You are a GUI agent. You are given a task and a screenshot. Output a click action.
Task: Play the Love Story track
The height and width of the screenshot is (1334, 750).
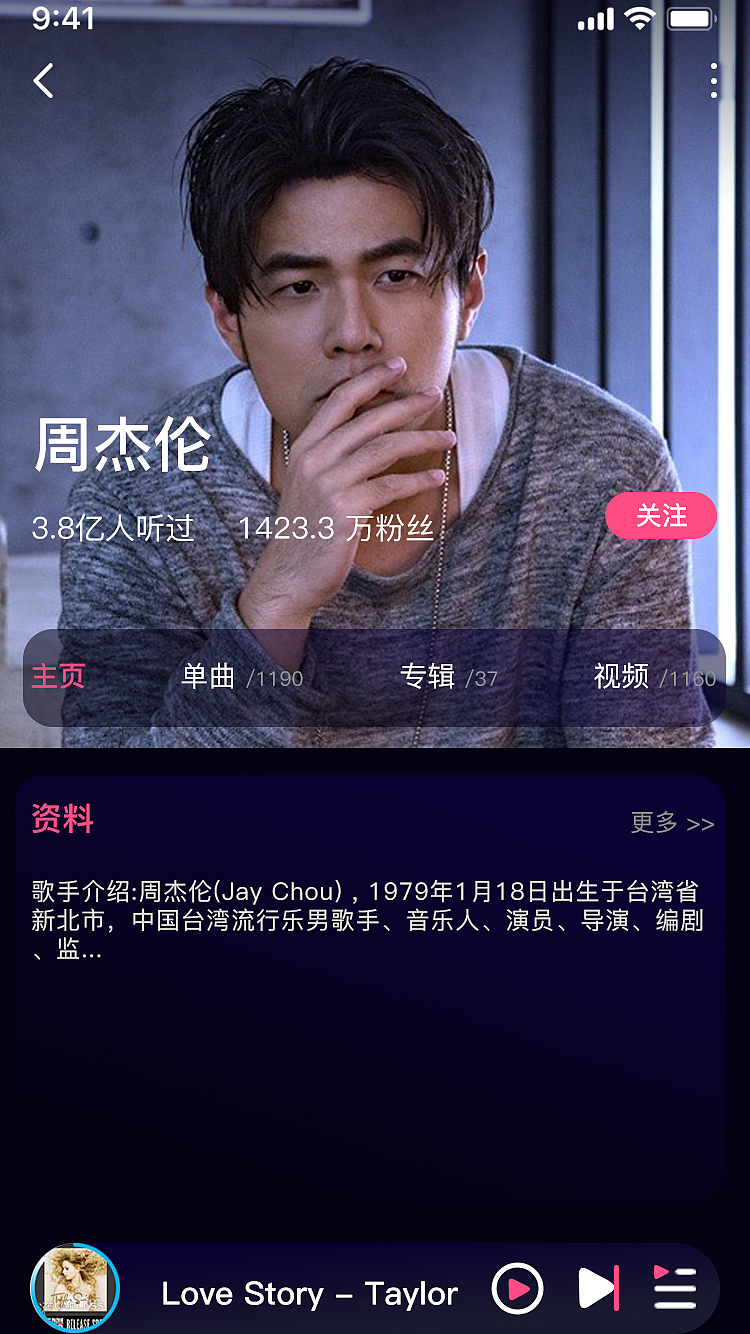[517, 1288]
